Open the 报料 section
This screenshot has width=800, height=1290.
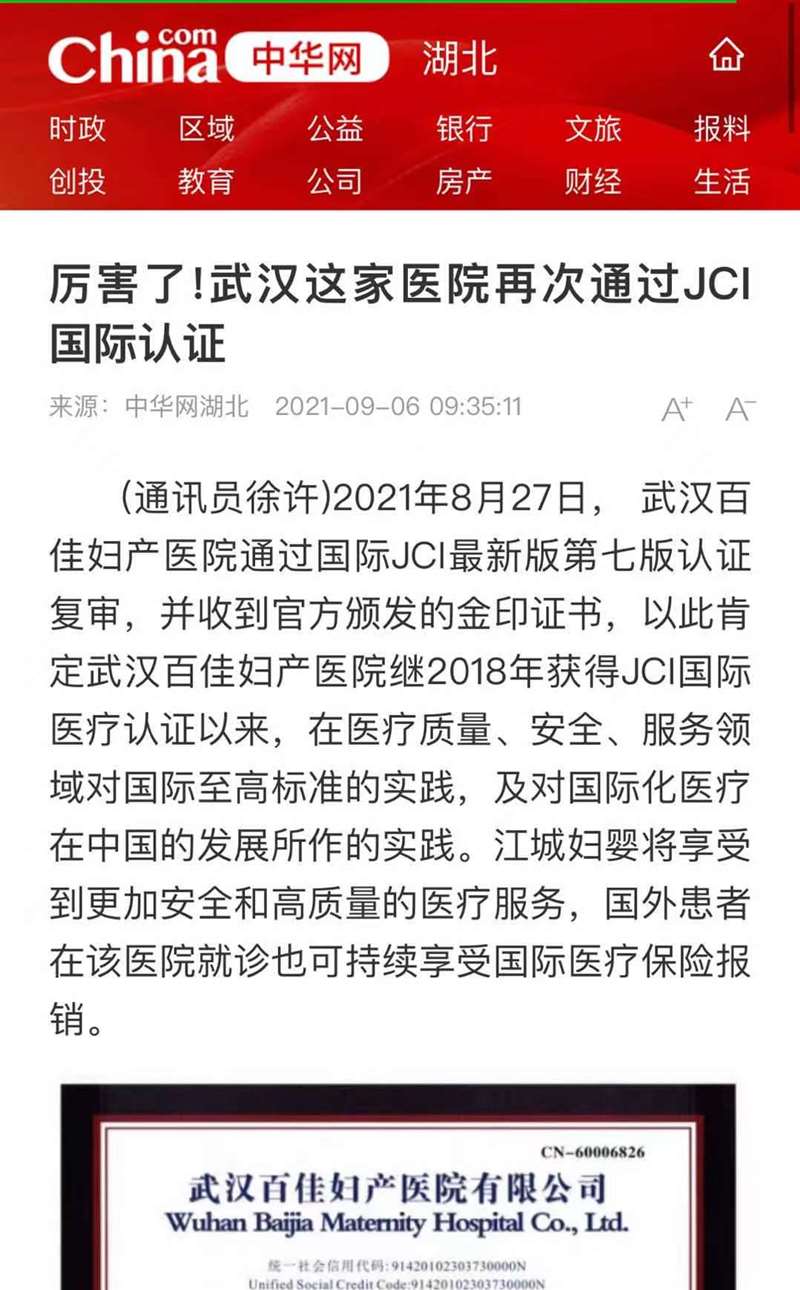[x=722, y=129]
